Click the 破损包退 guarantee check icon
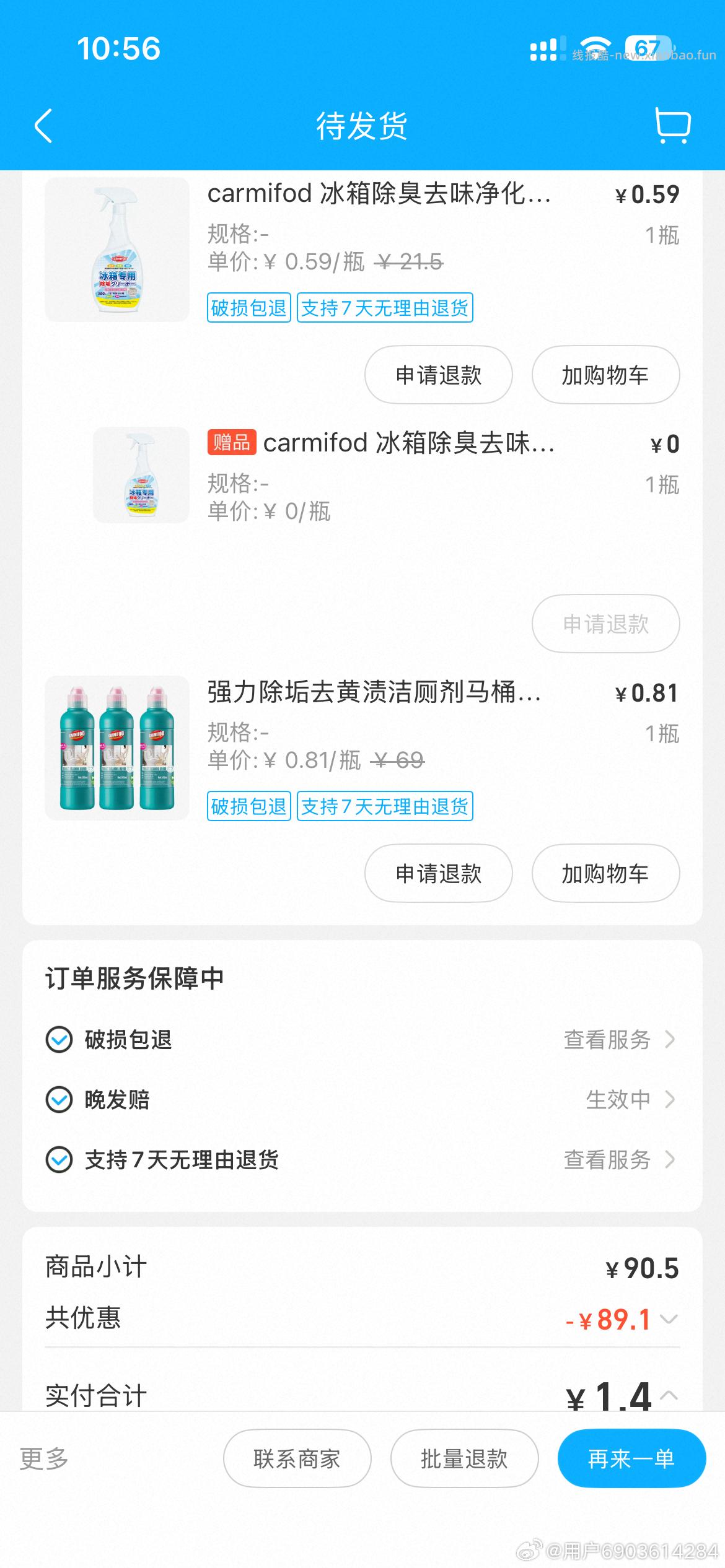The height and width of the screenshot is (1568, 725). tap(59, 1040)
